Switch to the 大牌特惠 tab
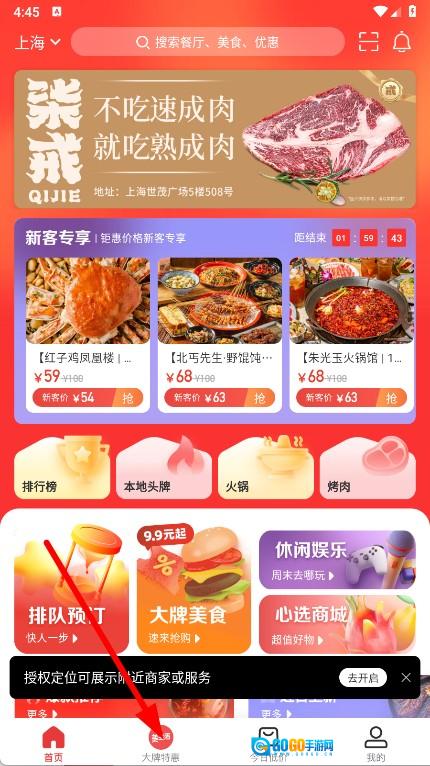 click(161, 744)
